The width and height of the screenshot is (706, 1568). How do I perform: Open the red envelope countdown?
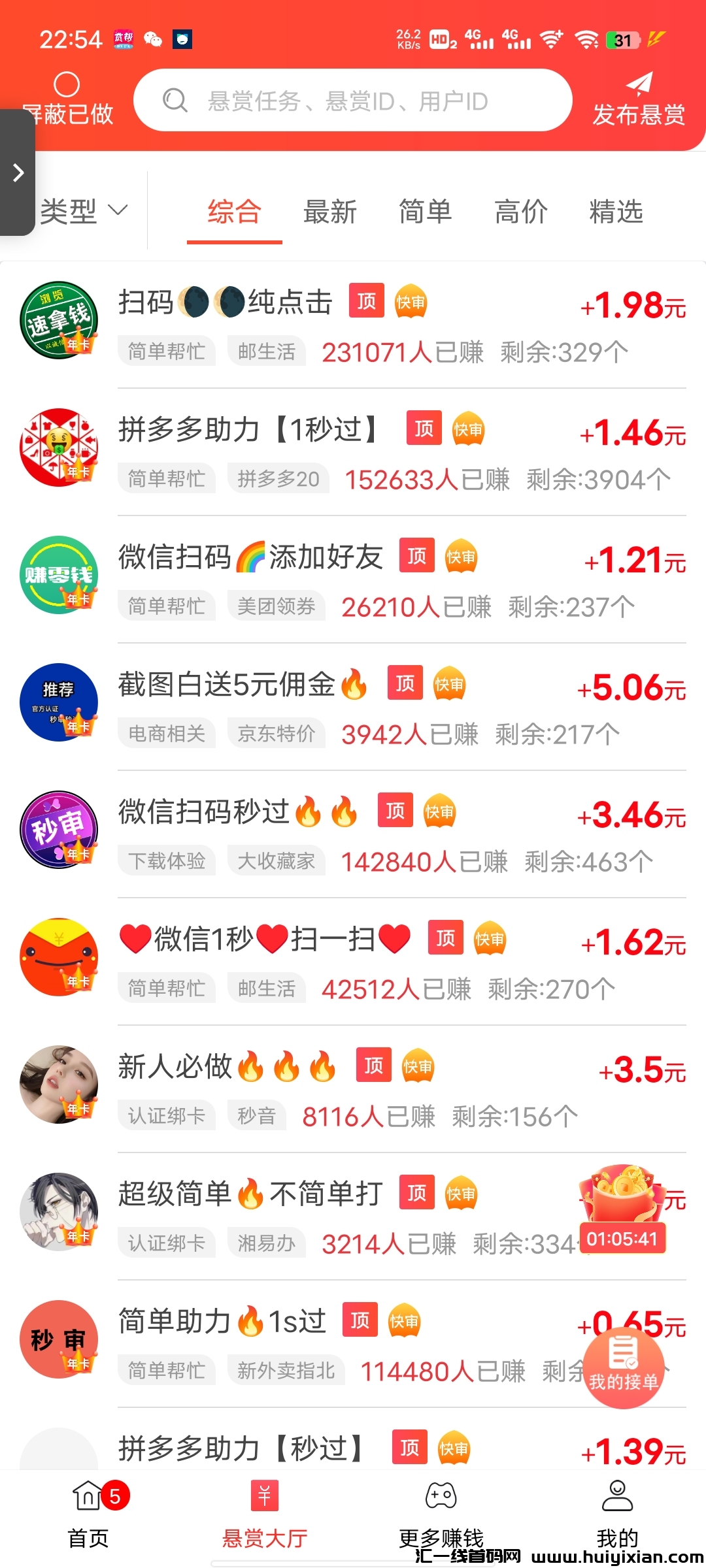click(622, 1209)
